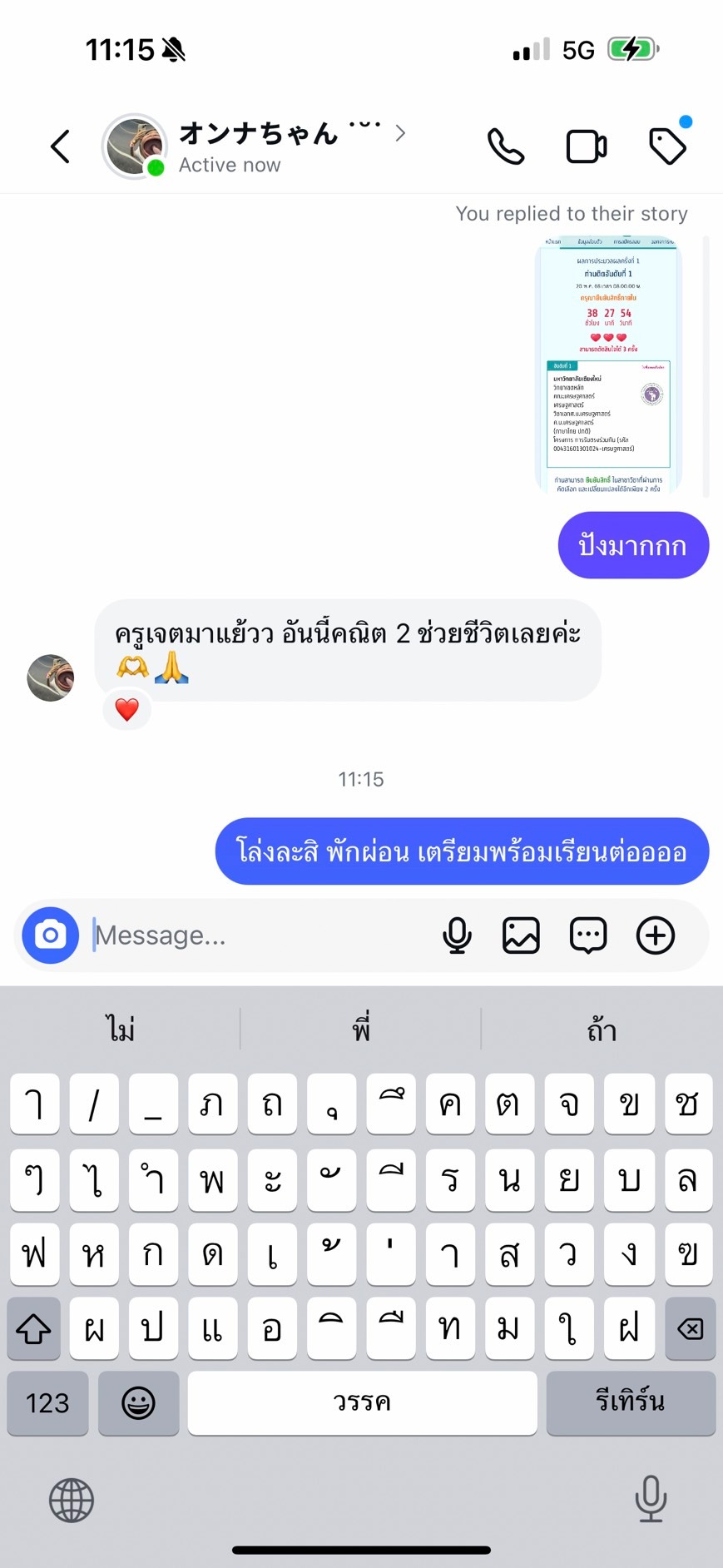Record a voice message

coord(457,935)
